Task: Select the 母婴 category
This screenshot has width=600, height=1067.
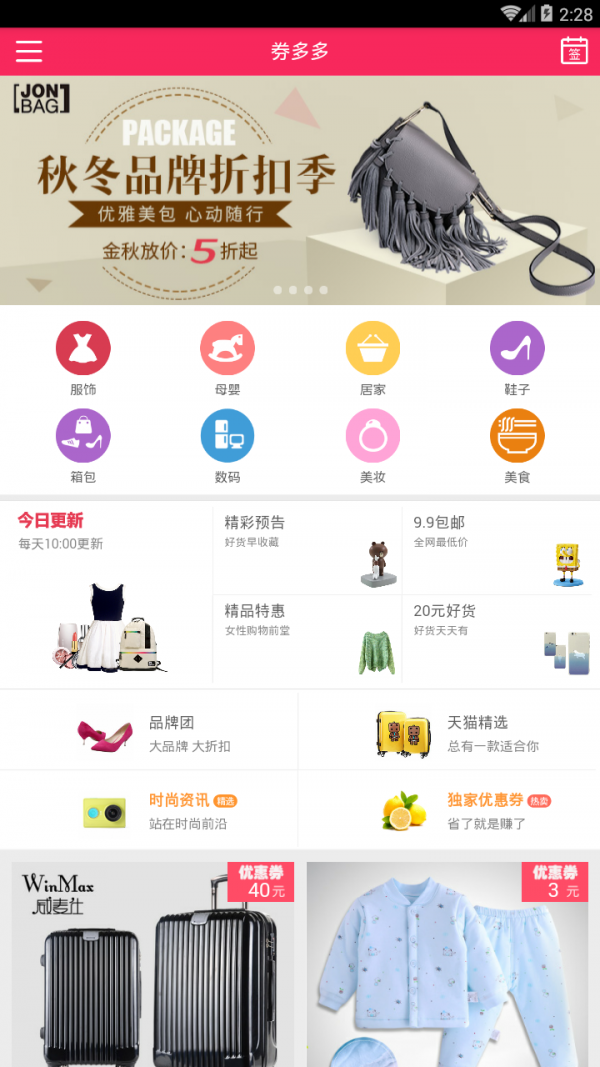Action: [228, 358]
